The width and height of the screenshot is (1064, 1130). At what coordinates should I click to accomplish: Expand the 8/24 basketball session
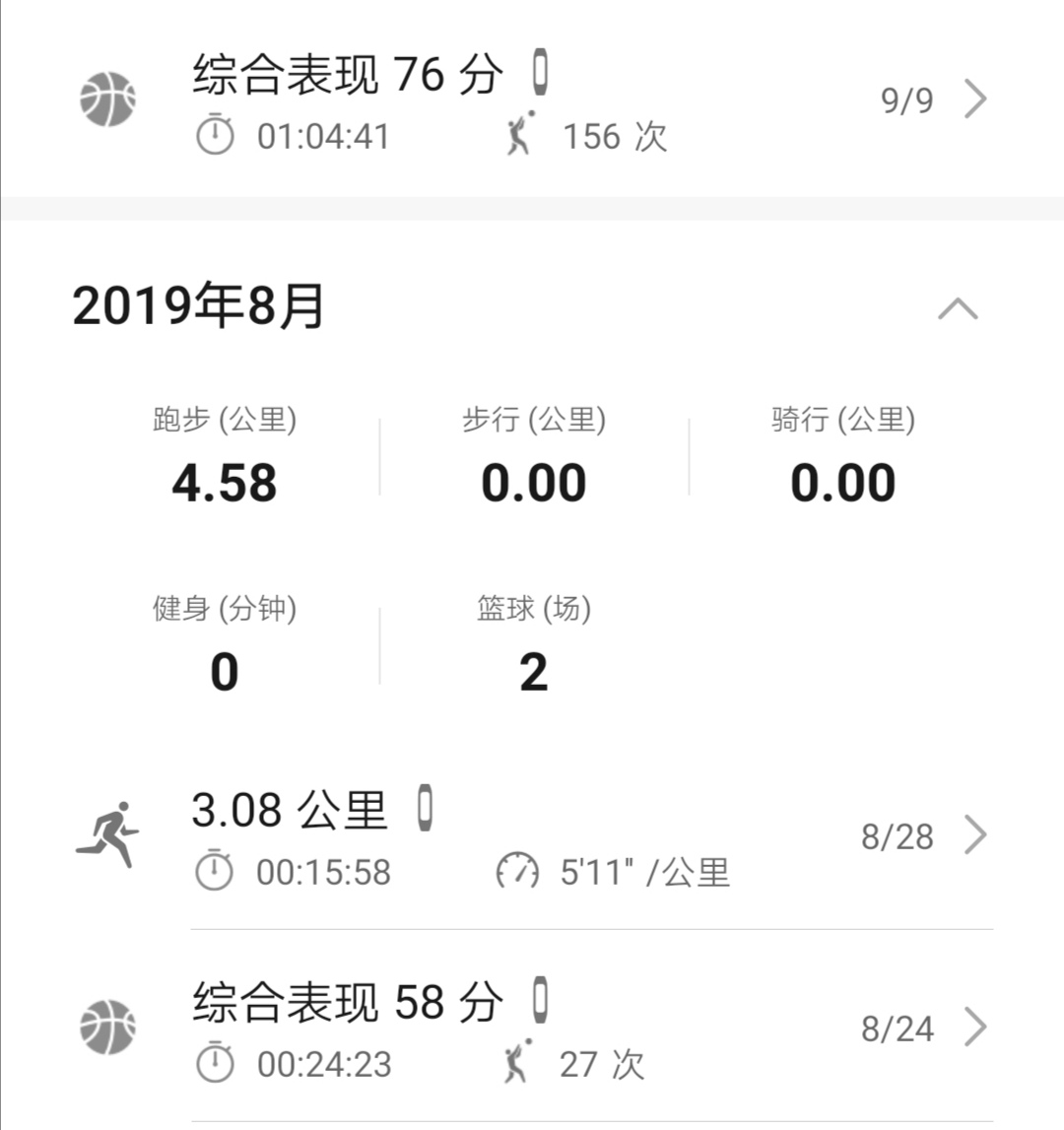pyautogui.click(x=976, y=1028)
